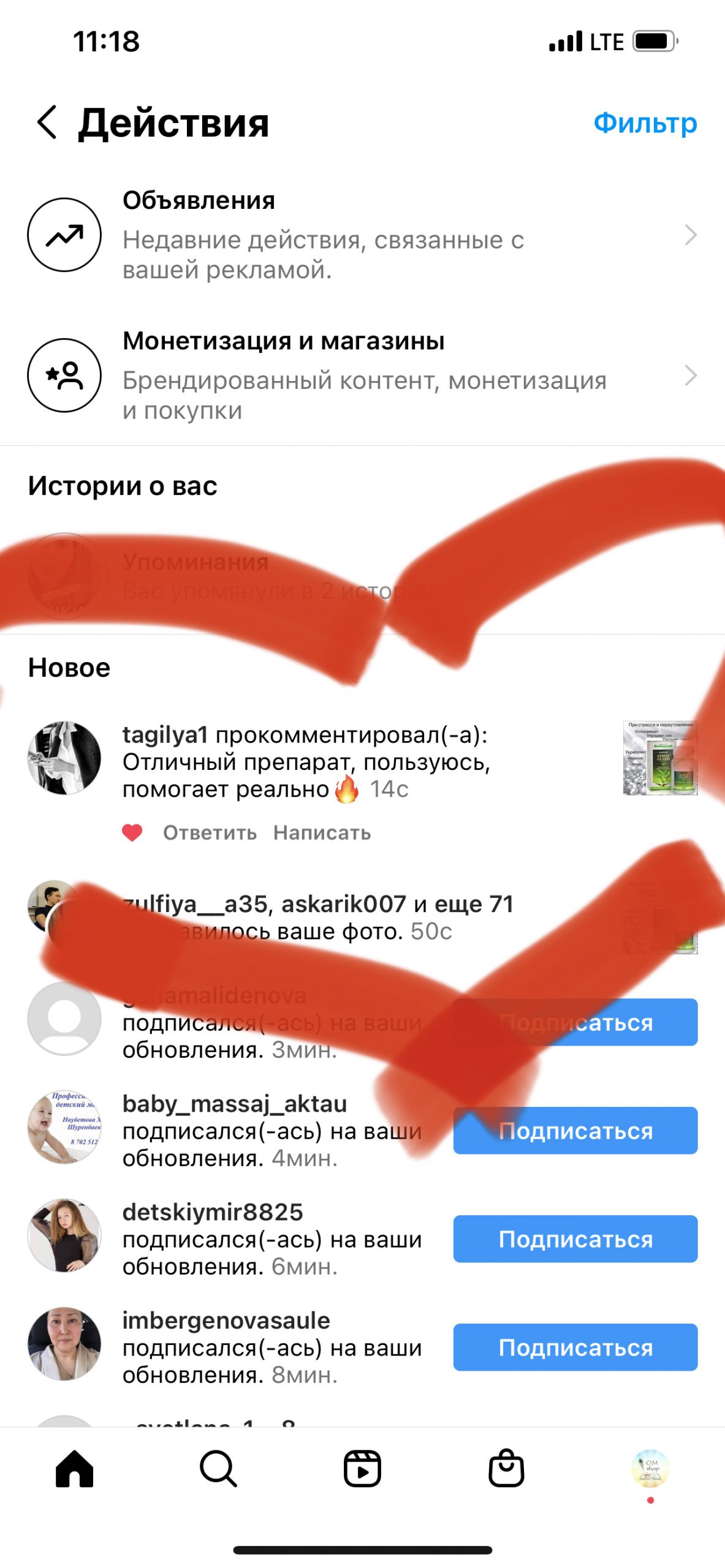
Task: Open the Объявления row
Action: tap(362, 235)
